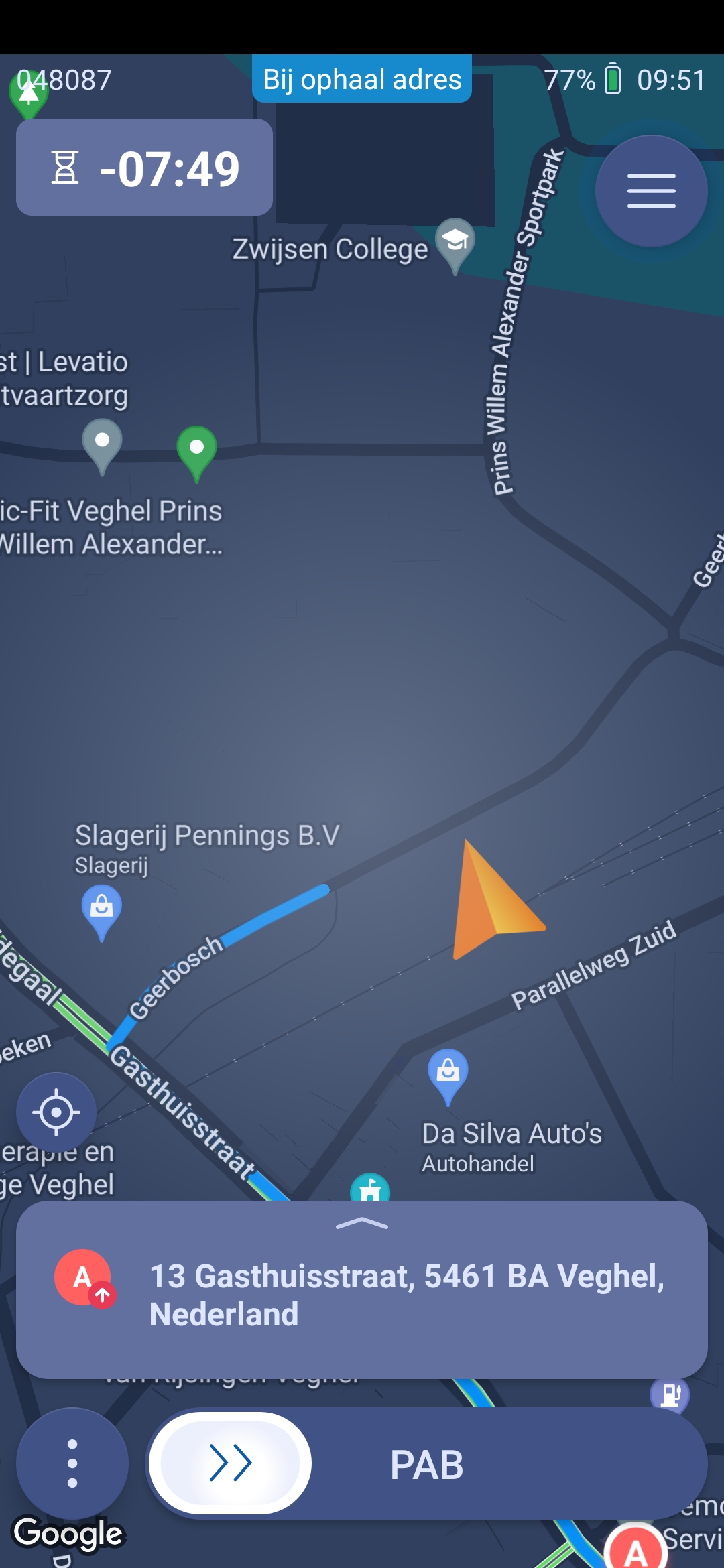Open the hamburger menu button
This screenshot has width=724, height=1568.
point(651,191)
